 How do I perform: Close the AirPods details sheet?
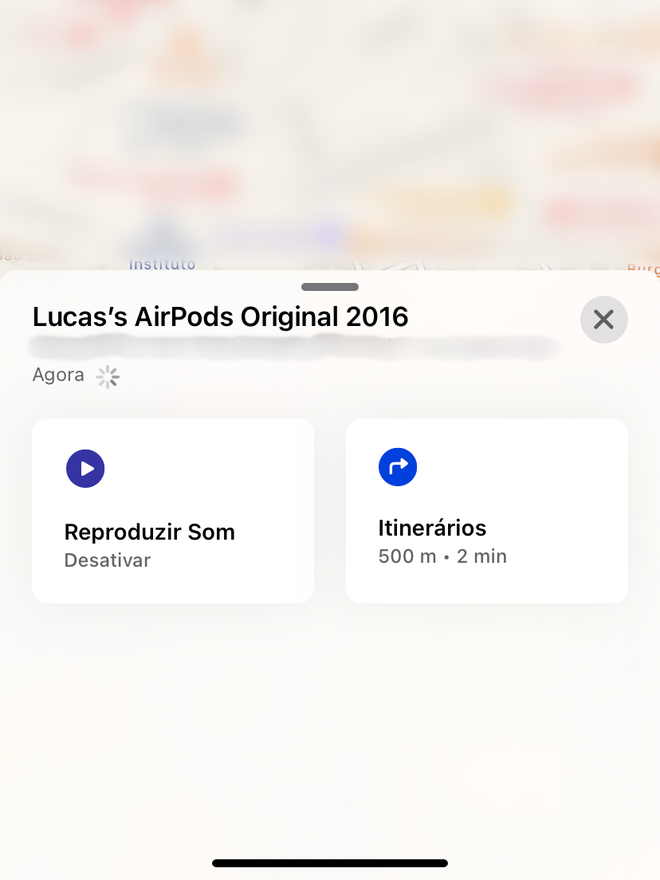(x=603, y=320)
